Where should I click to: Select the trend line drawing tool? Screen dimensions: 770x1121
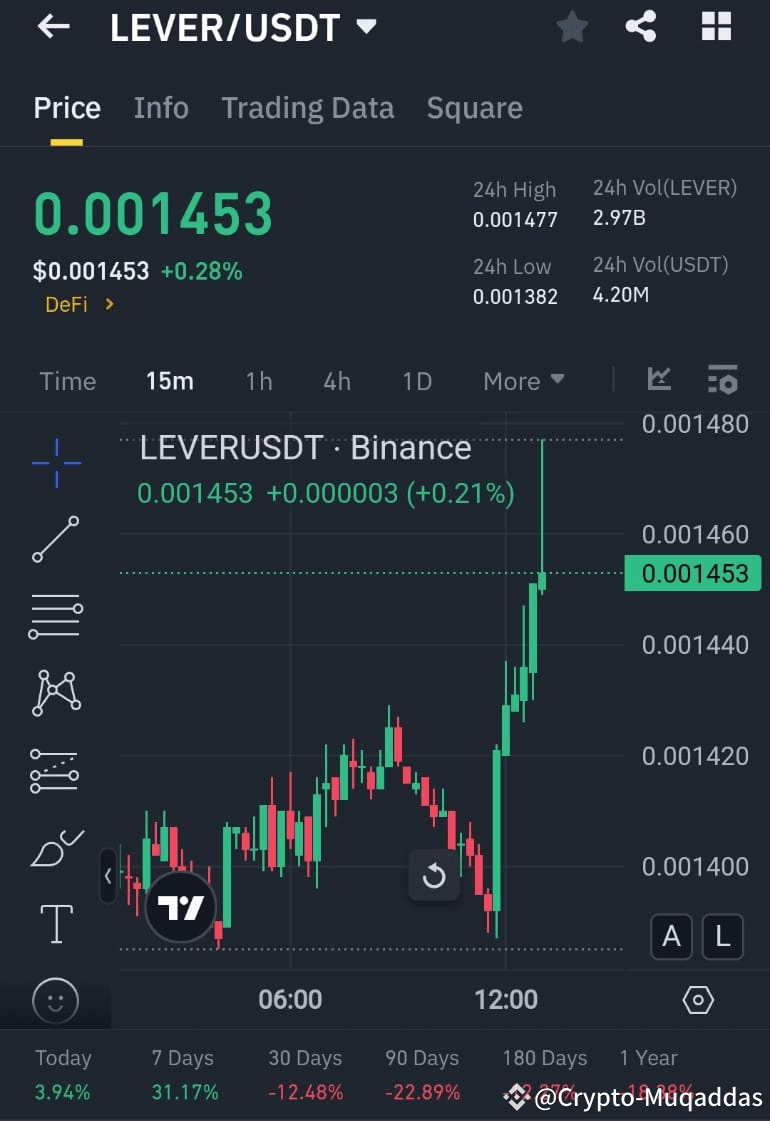[55, 539]
